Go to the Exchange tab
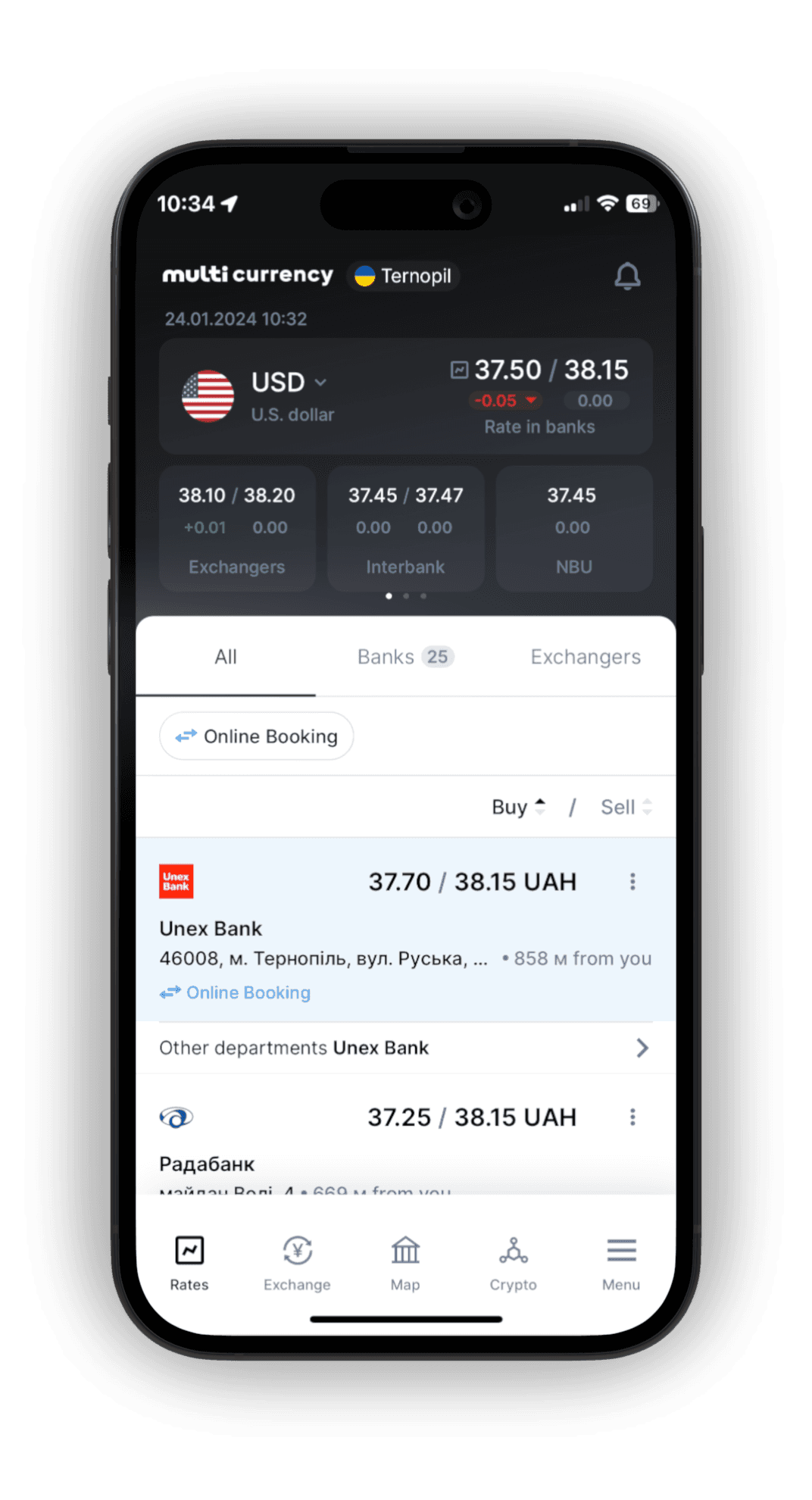 point(297,1263)
